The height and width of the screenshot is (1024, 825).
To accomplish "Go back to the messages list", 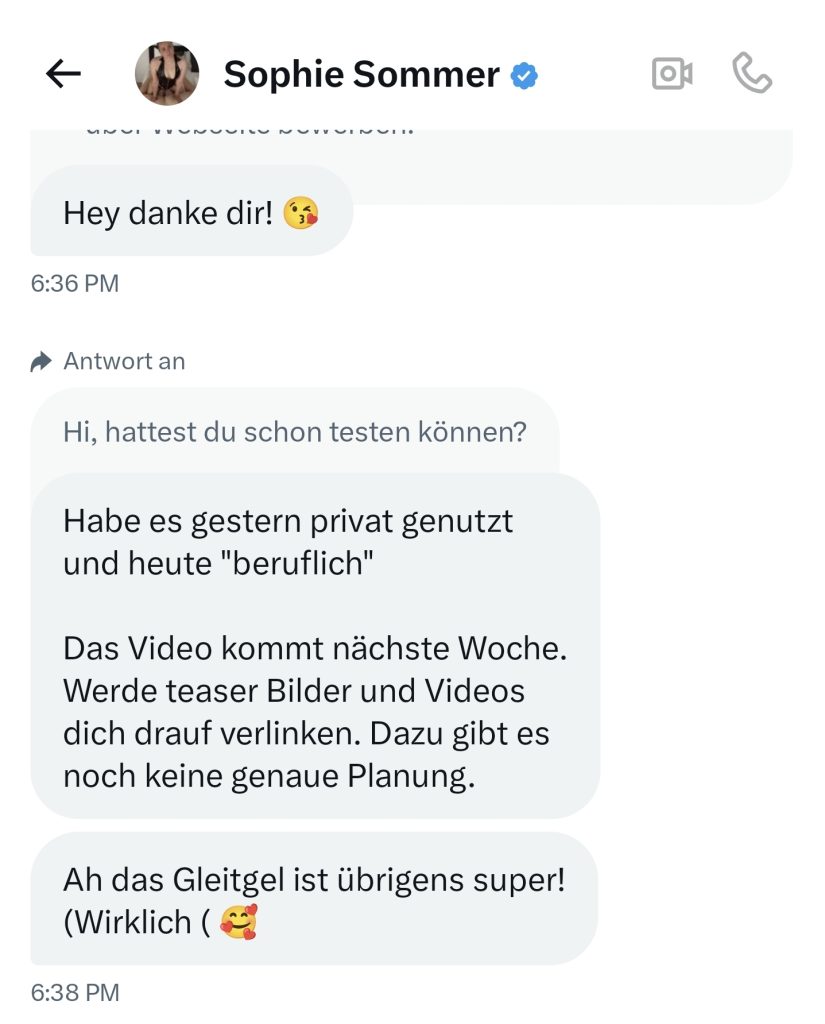I will click(63, 74).
